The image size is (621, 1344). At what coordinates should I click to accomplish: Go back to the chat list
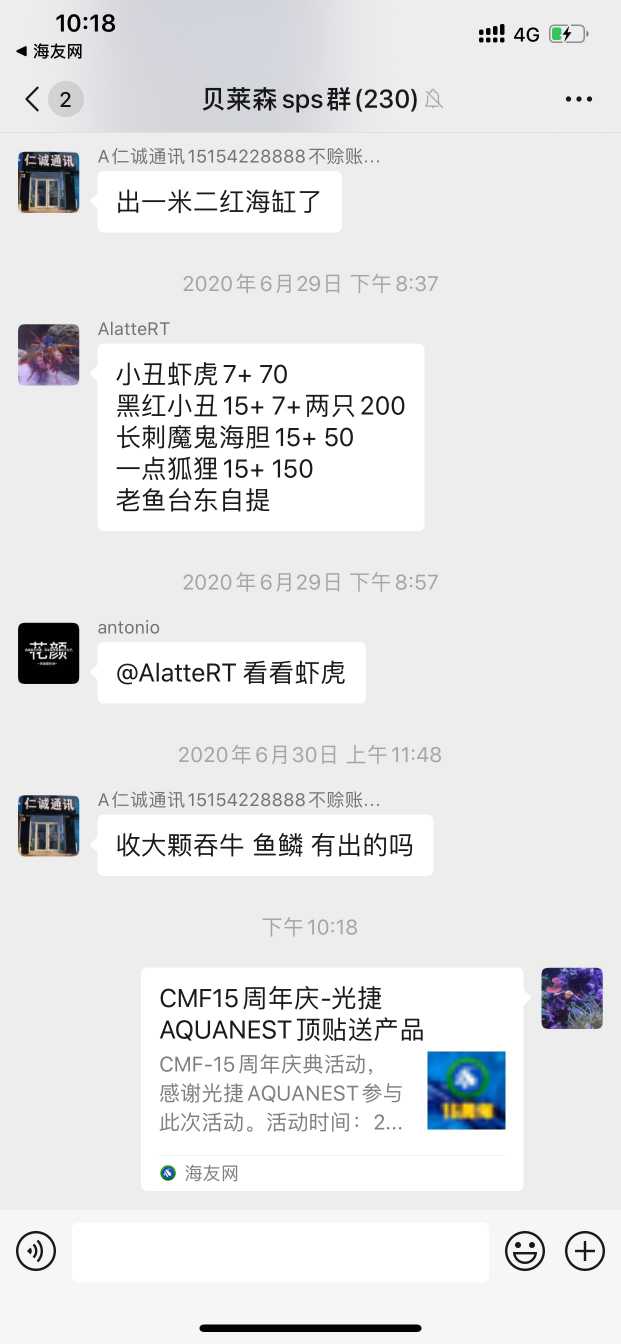(34, 99)
